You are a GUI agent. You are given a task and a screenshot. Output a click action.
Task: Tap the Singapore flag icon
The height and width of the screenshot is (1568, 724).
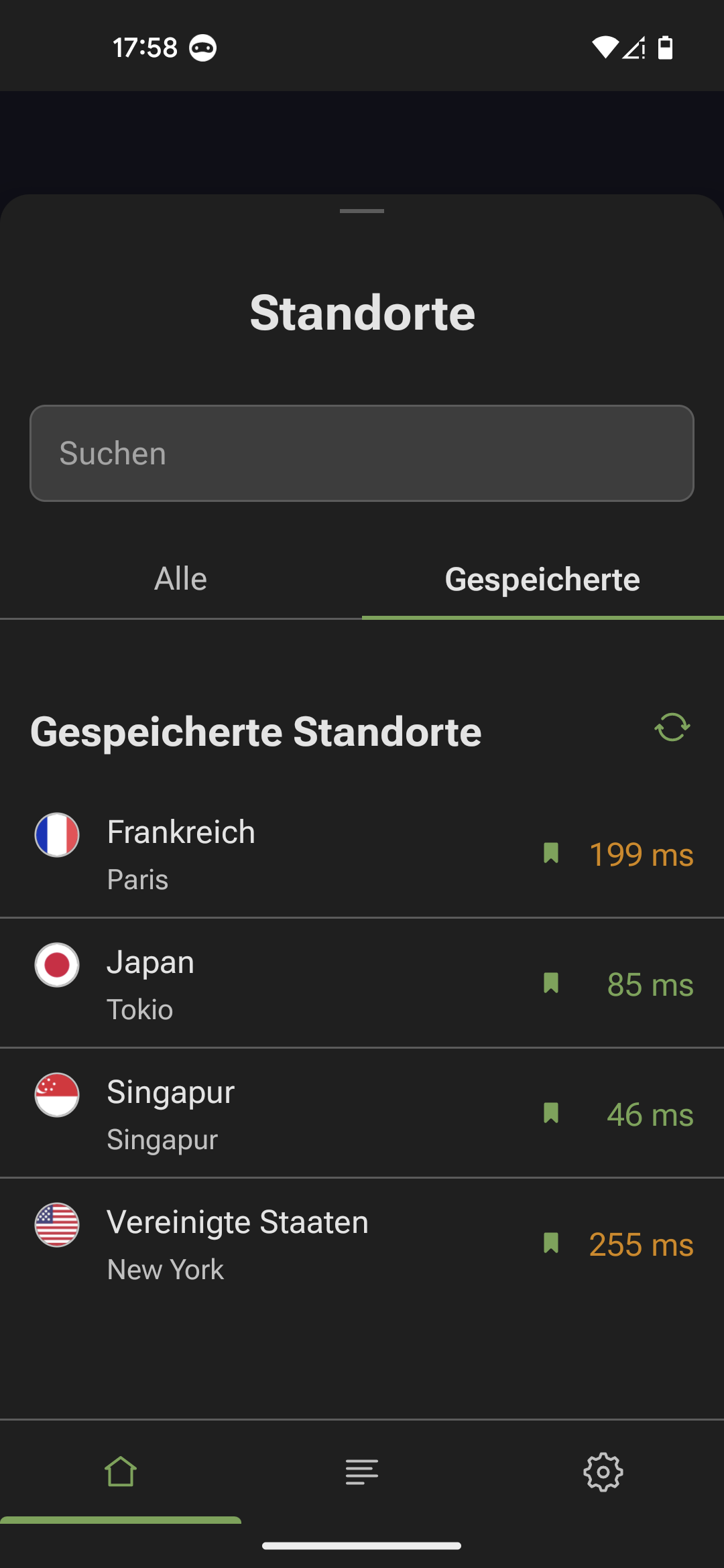57,1095
